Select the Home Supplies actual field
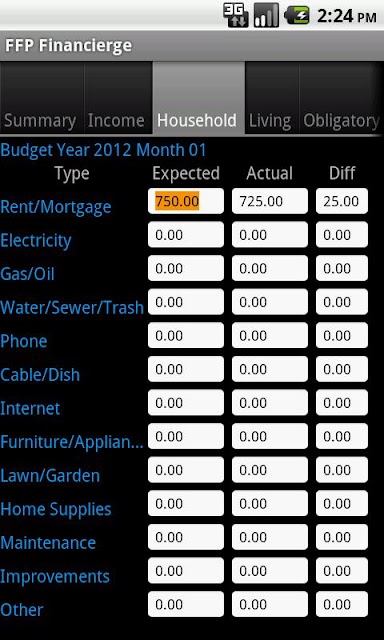 pos(270,503)
